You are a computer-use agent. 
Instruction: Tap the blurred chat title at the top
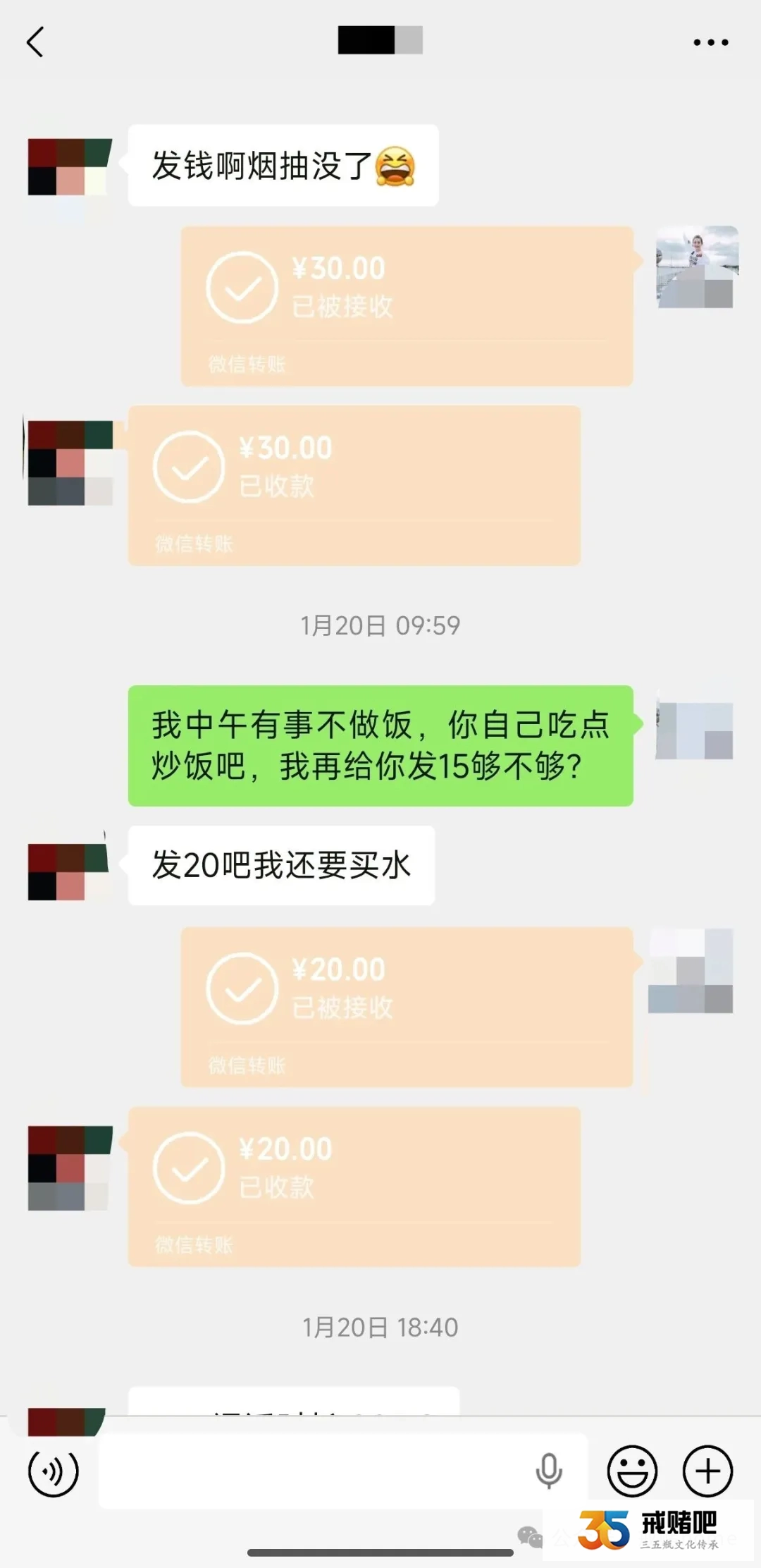coord(380,41)
